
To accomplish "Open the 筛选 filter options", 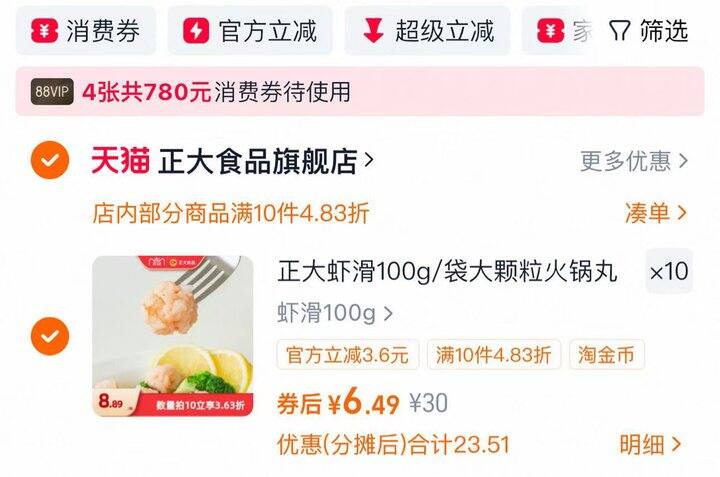I will [x=648, y=31].
